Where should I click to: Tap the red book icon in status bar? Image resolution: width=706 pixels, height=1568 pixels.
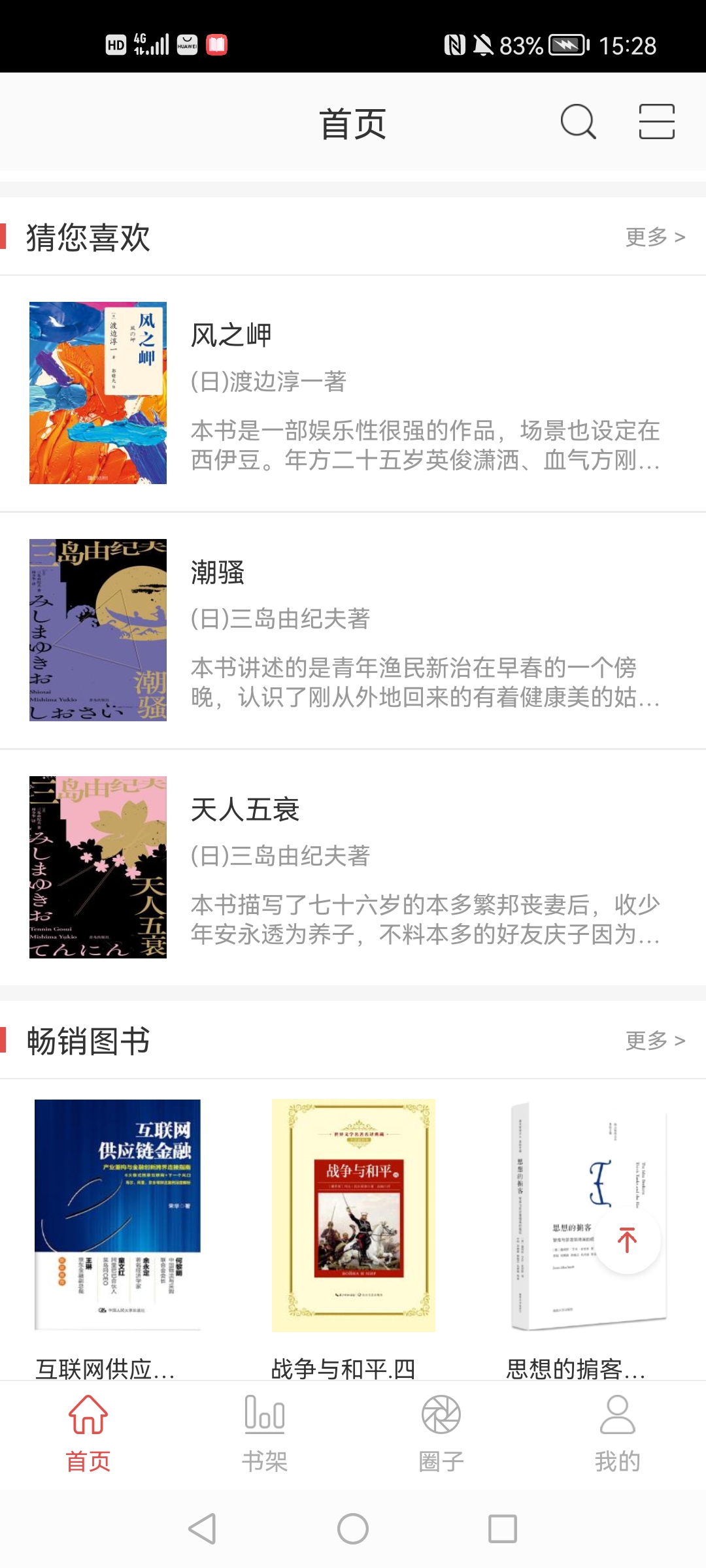(216, 44)
